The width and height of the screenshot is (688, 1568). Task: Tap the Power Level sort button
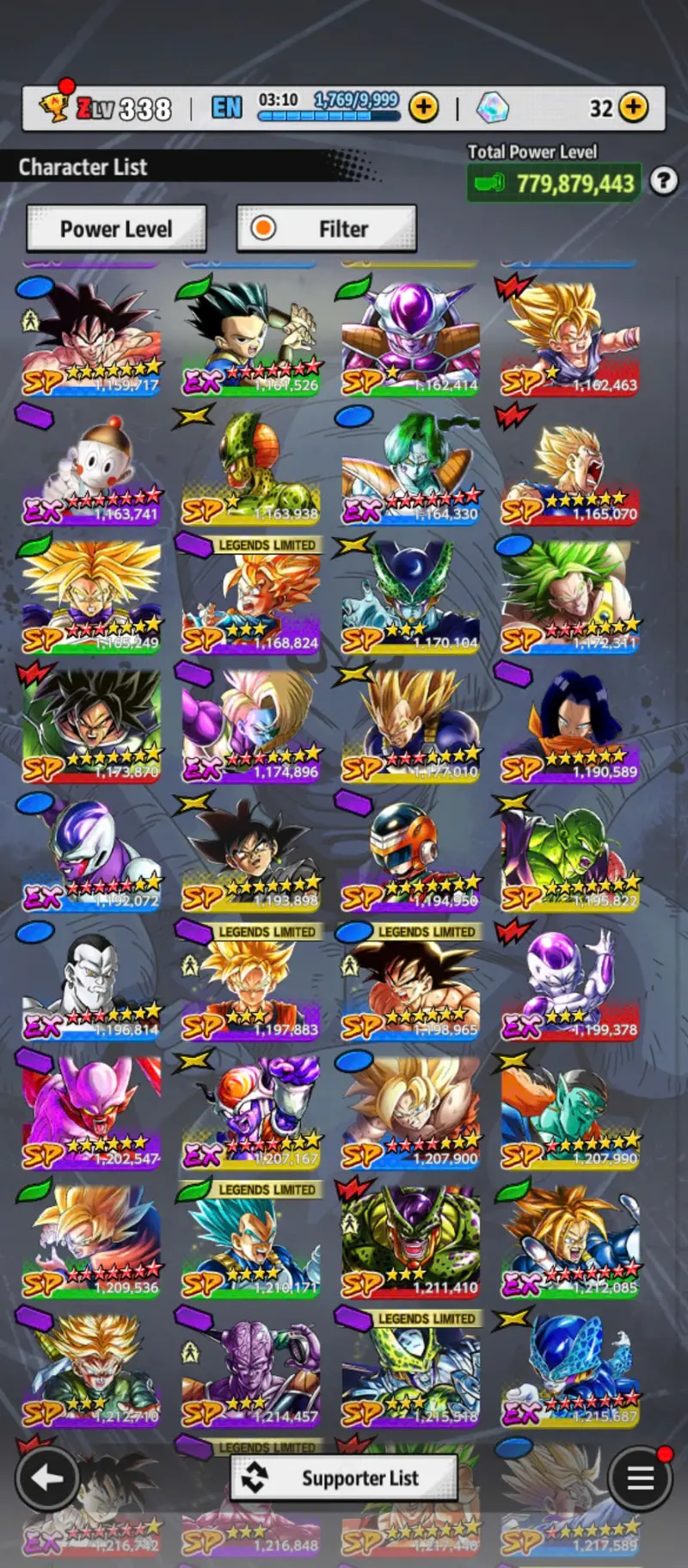tap(116, 229)
